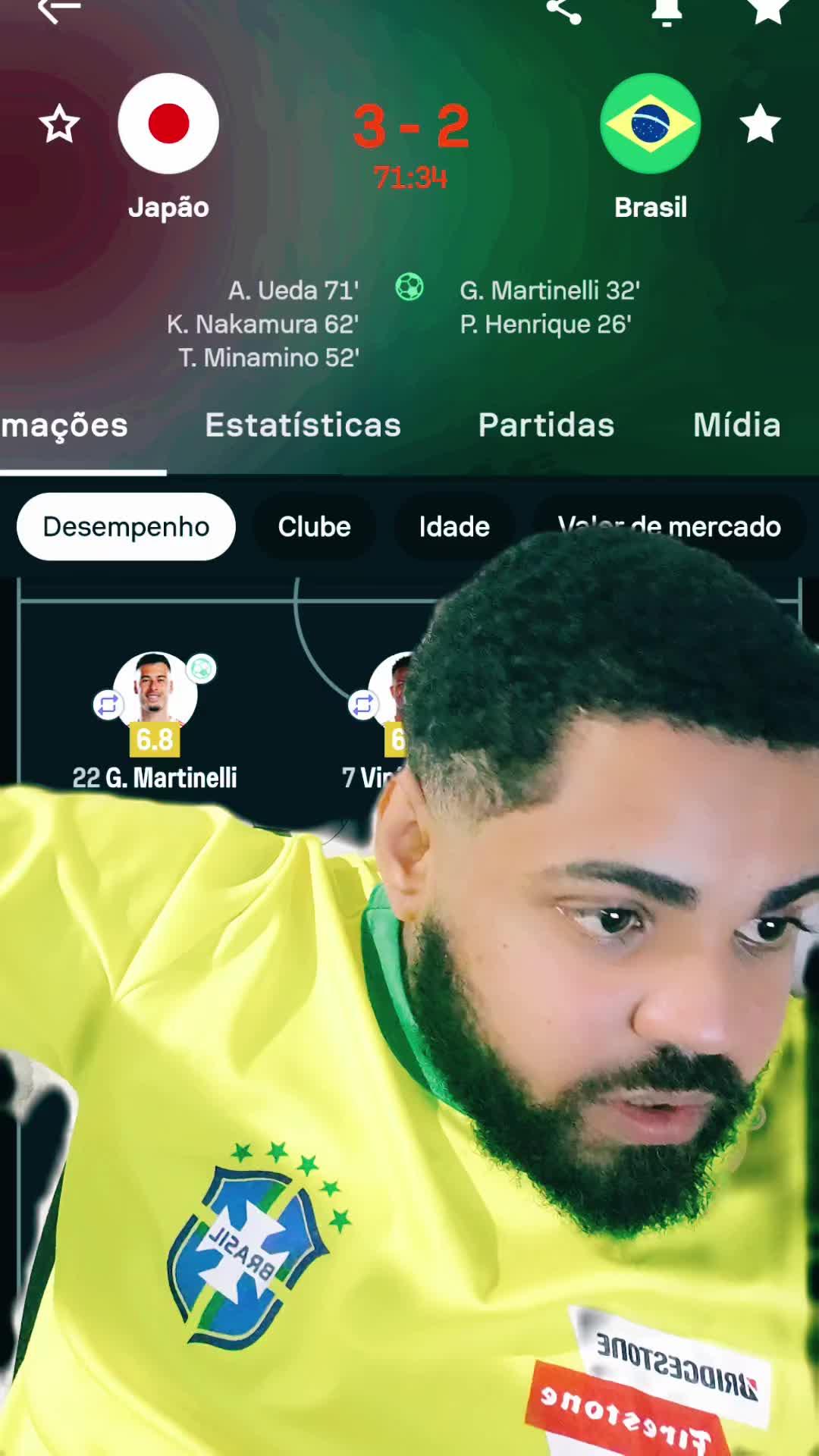Open the match notifications bell
Screen dimensions: 819x1456
click(667, 10)
